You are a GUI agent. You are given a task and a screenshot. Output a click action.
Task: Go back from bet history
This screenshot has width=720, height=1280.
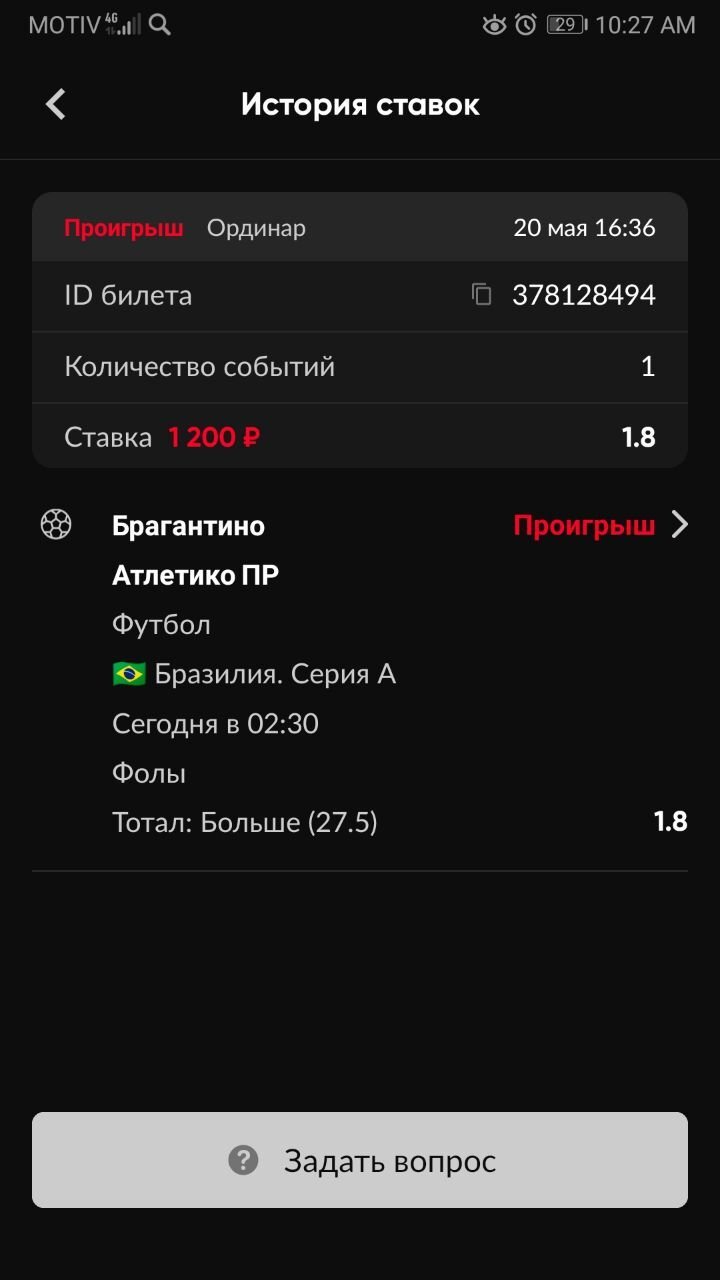pos(56,104)
